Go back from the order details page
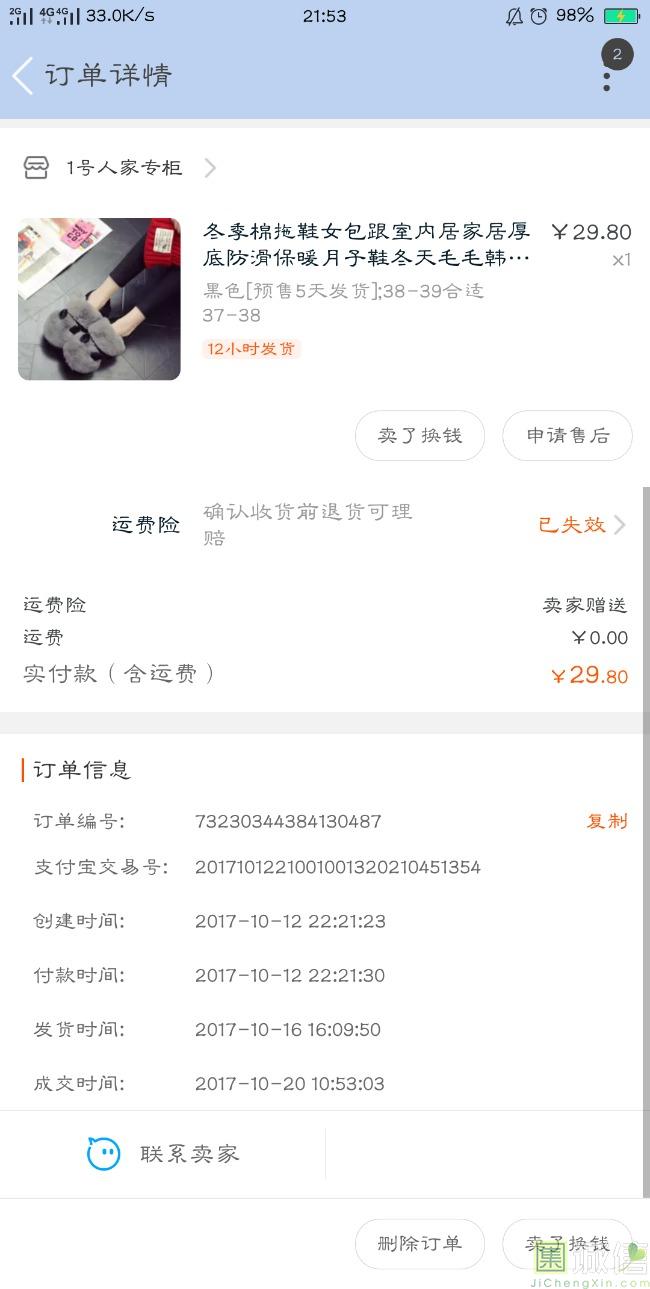650x1289 pixels. [24, 76]
